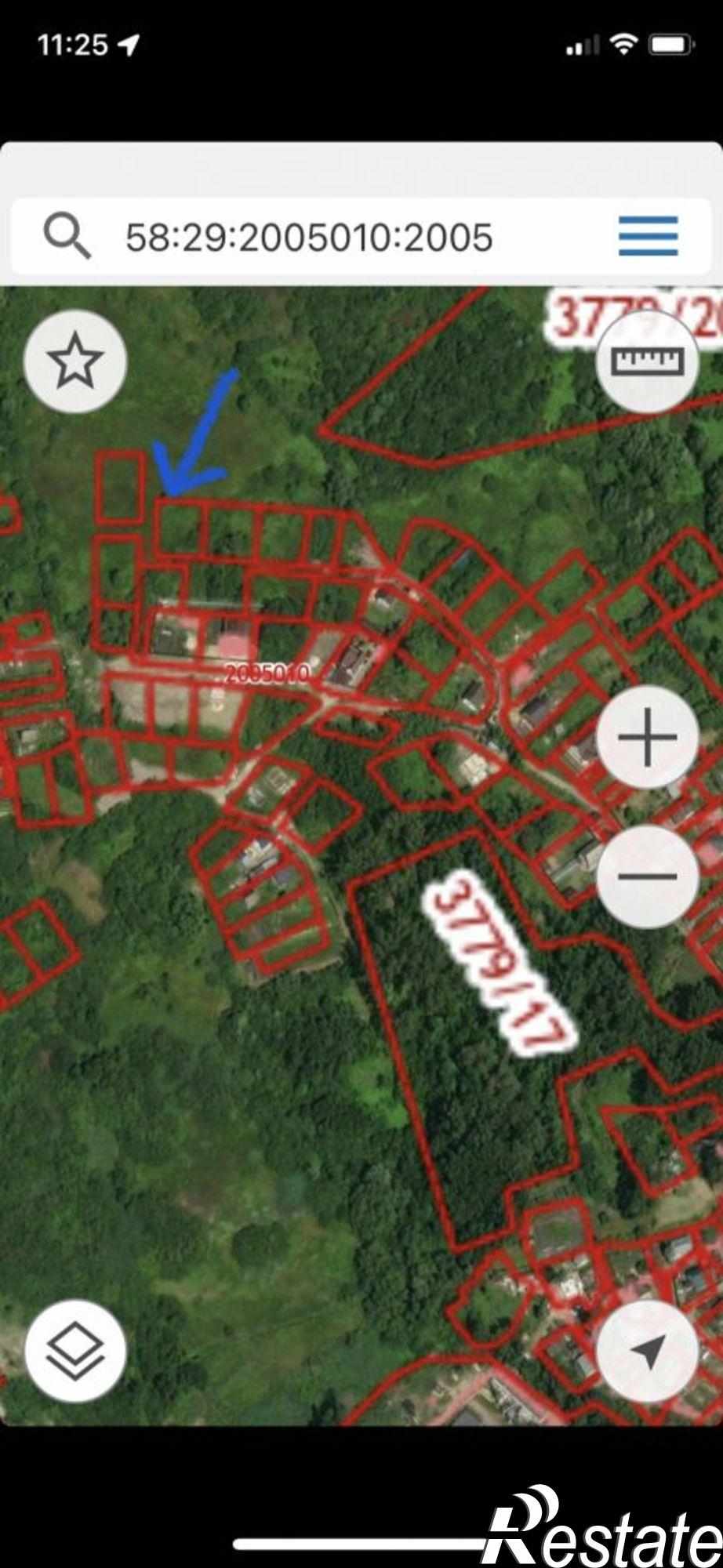Open the hamburger menu
The image size is (723, 1568).
point(648,236)
